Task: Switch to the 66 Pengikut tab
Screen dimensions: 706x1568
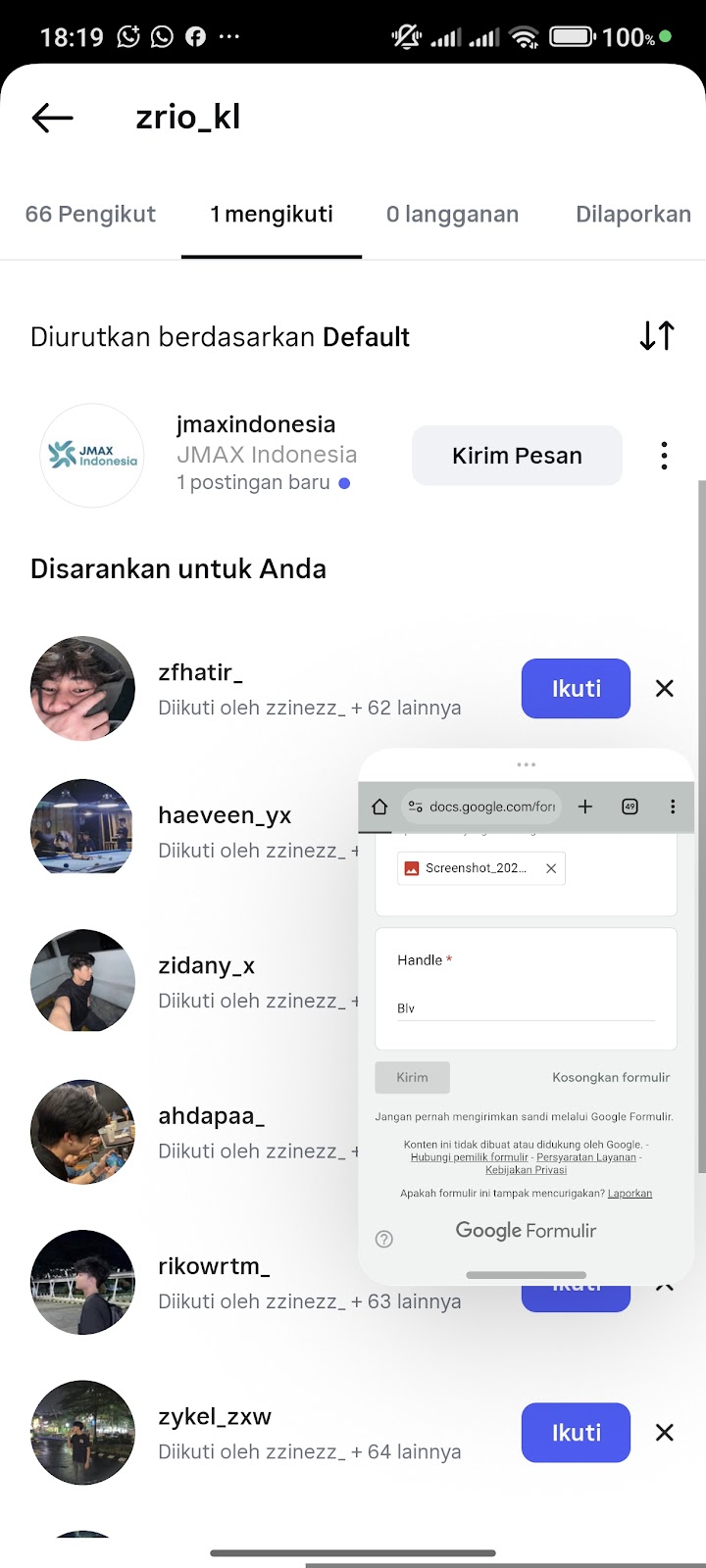Action: [90, 215]
